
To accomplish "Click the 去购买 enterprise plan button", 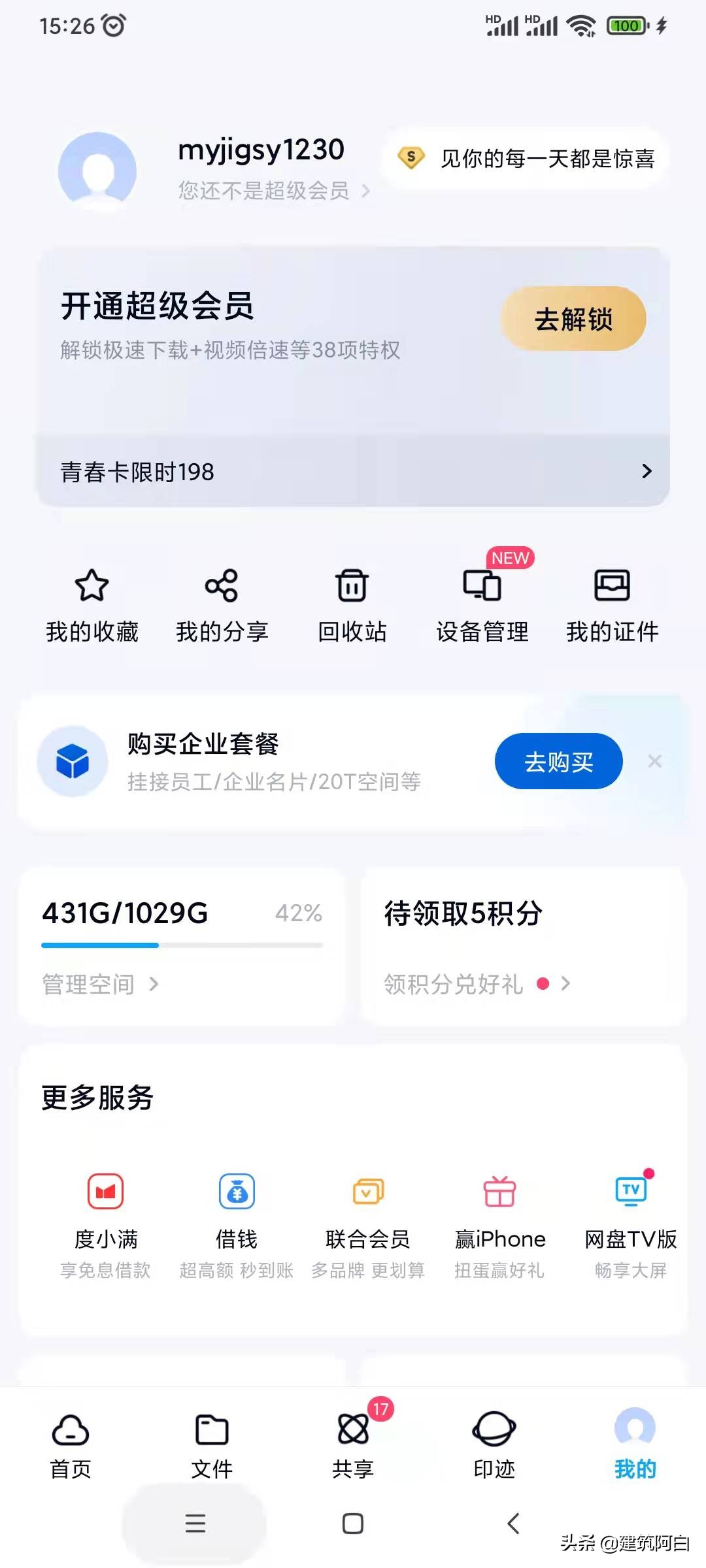I will (x=559, y=761).
